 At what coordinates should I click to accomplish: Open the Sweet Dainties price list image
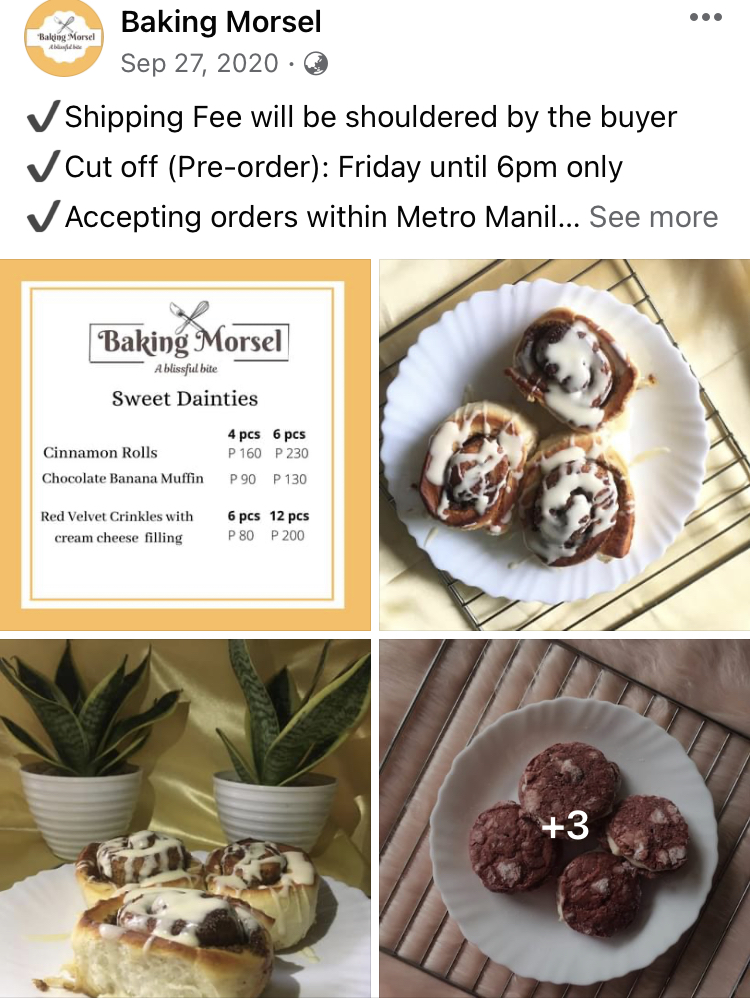point(185,444)
